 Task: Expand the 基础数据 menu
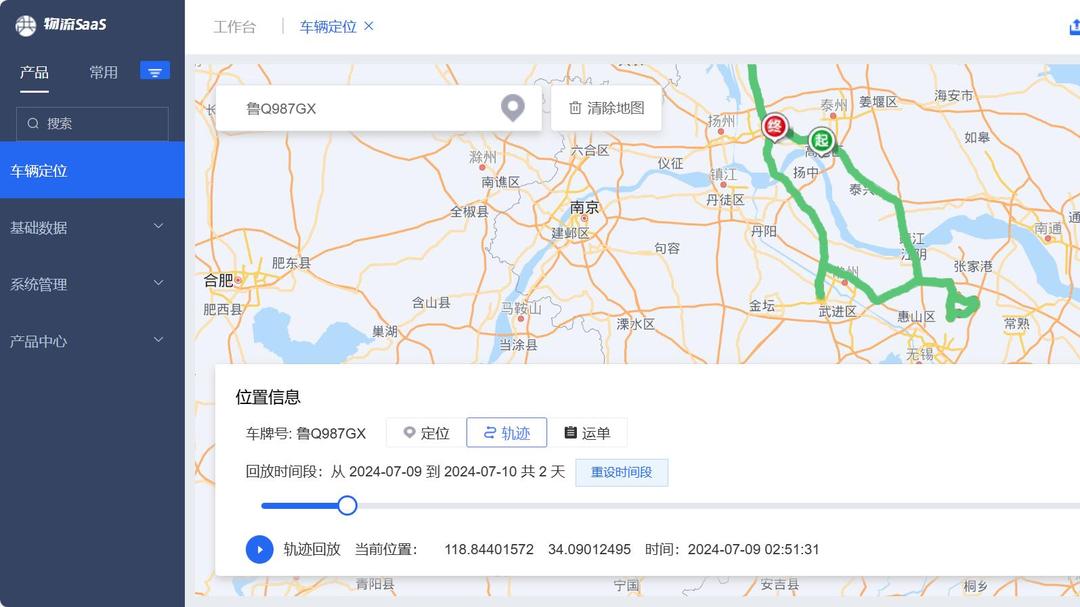click(92, 227)
